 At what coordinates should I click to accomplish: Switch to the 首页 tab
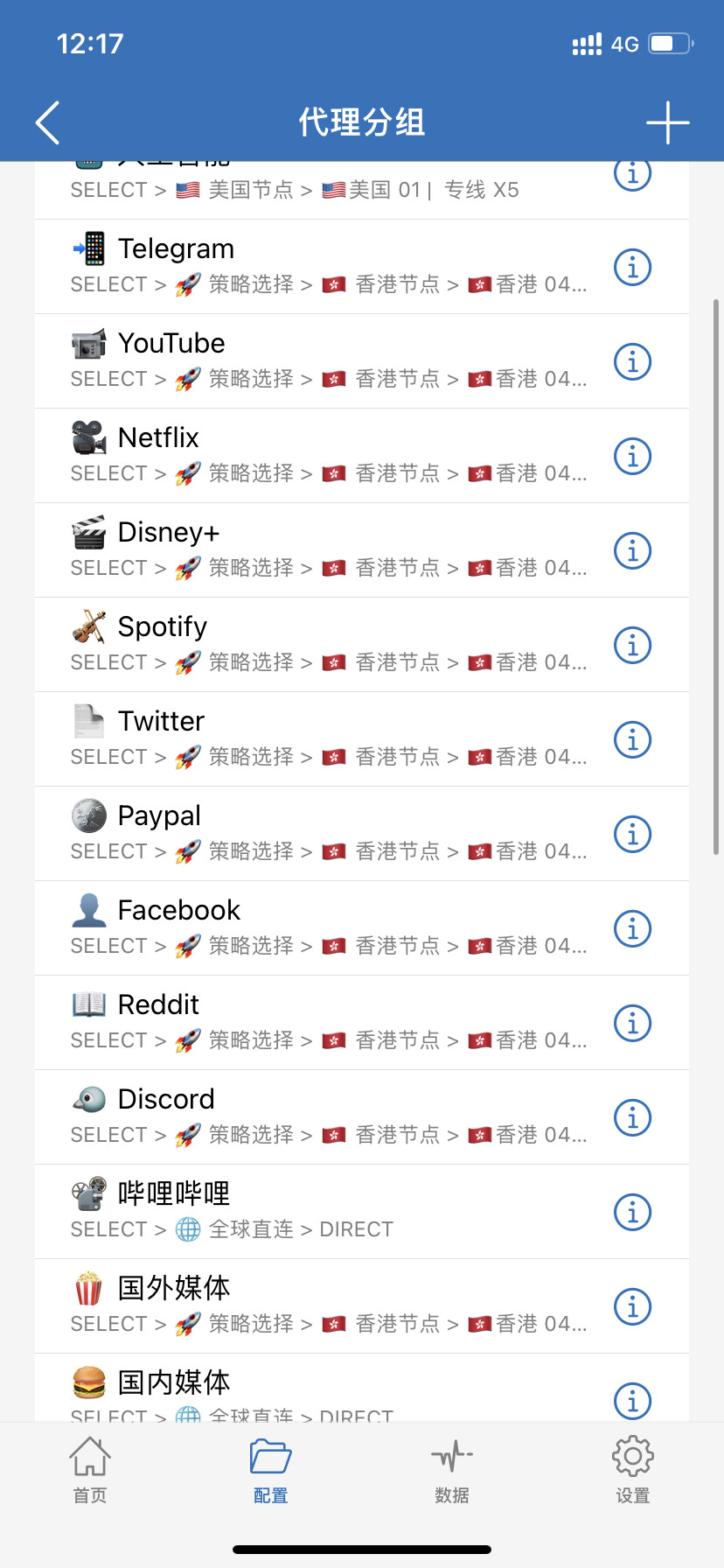90,1470
